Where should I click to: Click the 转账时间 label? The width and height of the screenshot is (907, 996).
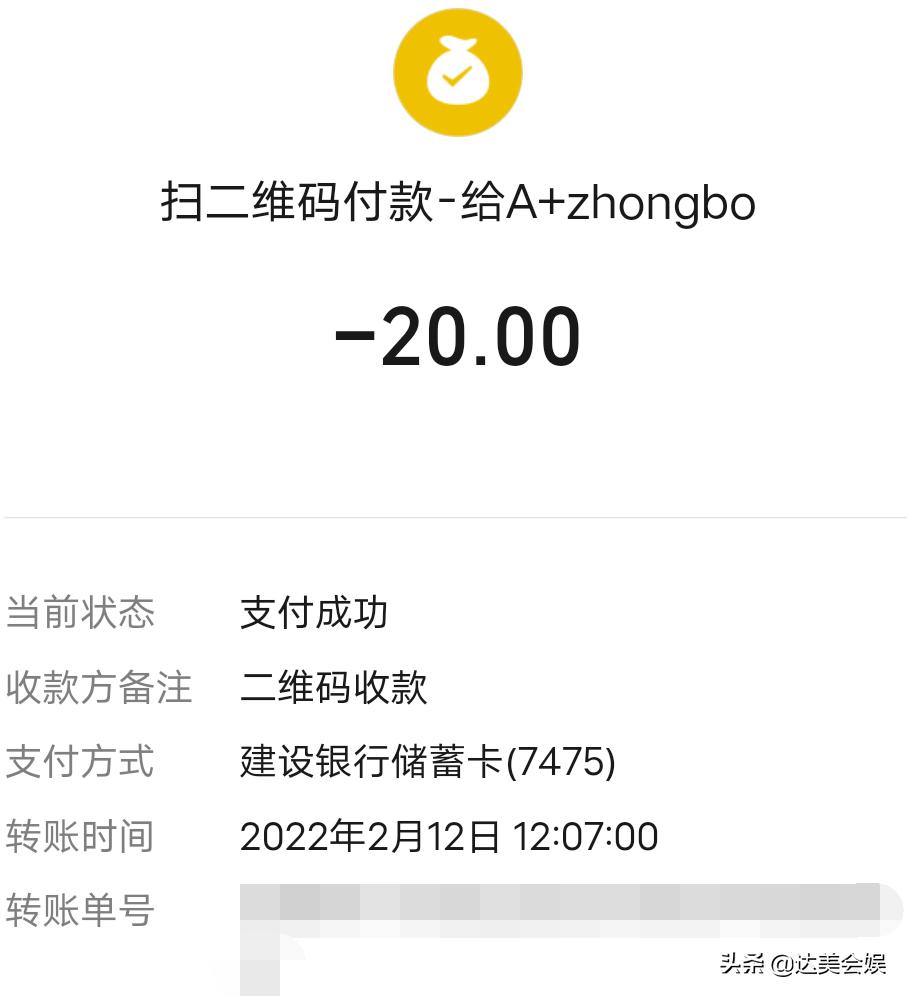[x=79, y=836]
